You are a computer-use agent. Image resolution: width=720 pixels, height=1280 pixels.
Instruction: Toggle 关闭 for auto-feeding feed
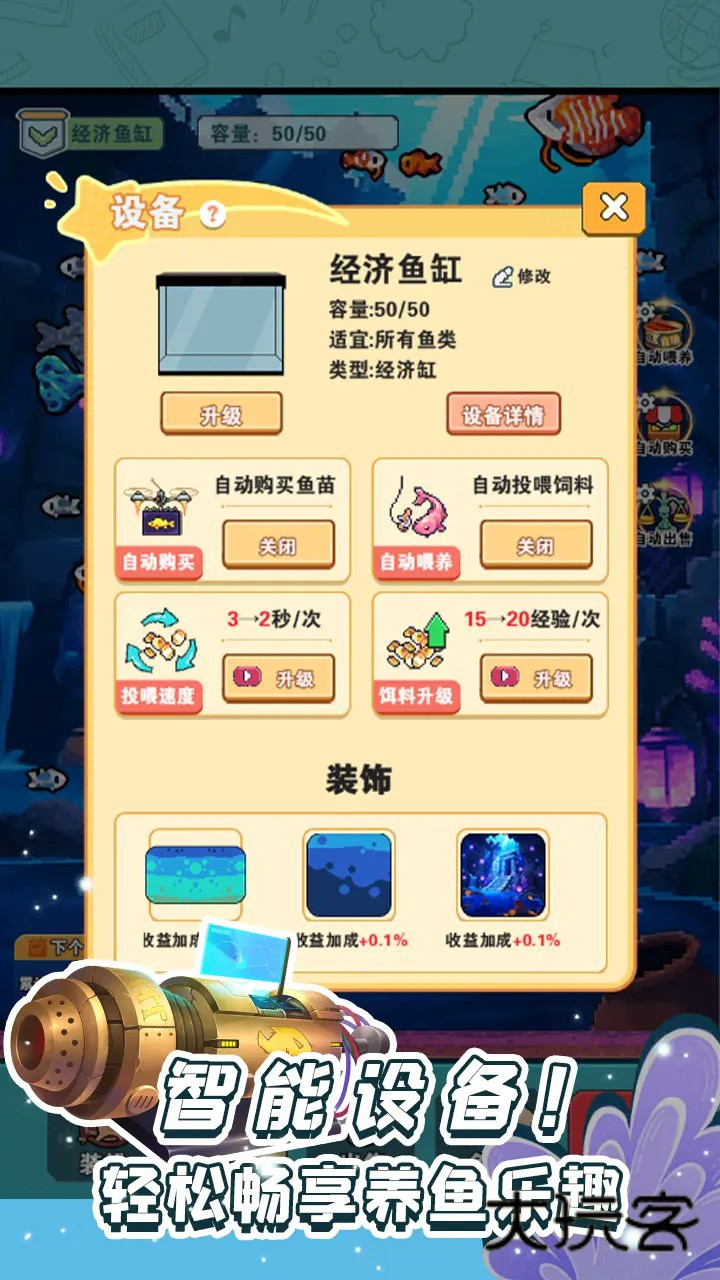pos(535,546)
